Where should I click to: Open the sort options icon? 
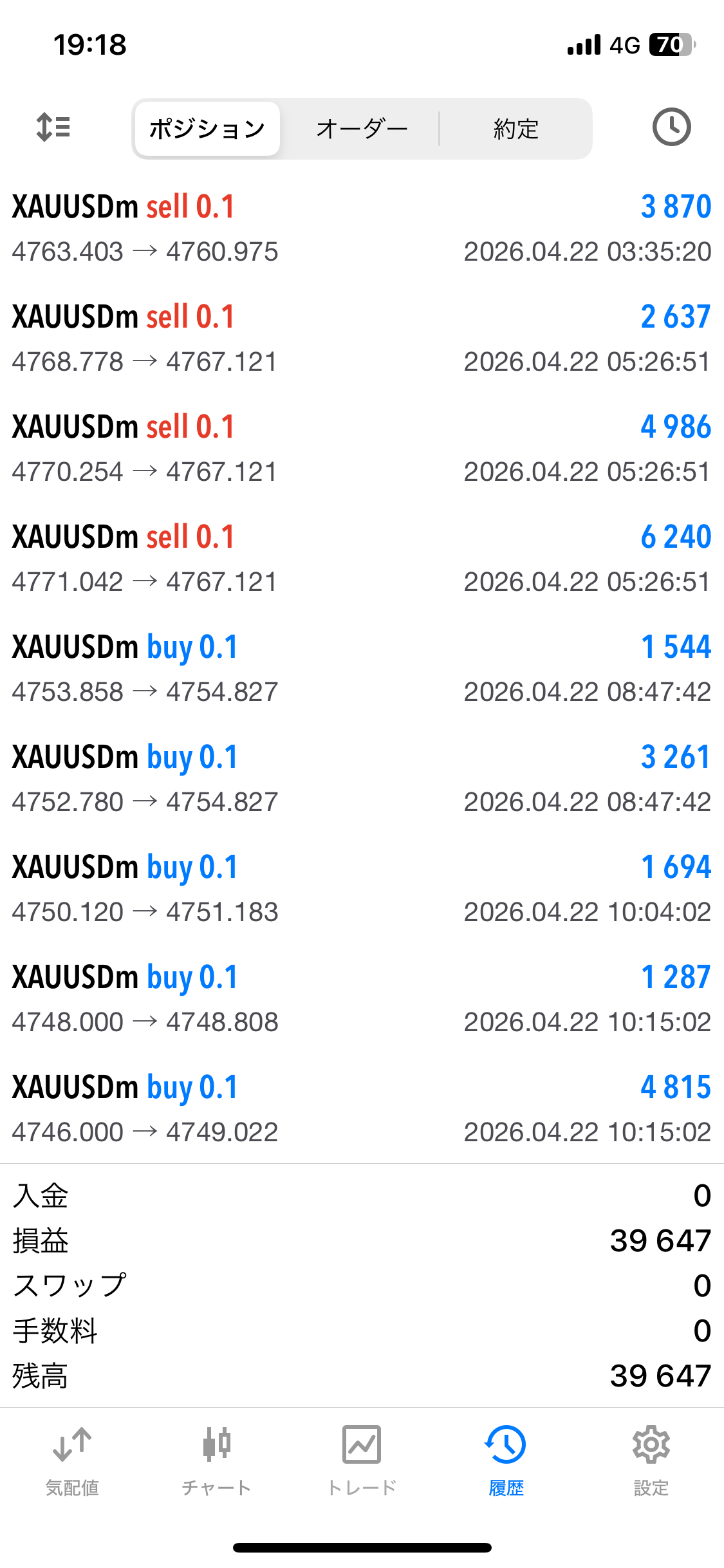click(53, 127)
